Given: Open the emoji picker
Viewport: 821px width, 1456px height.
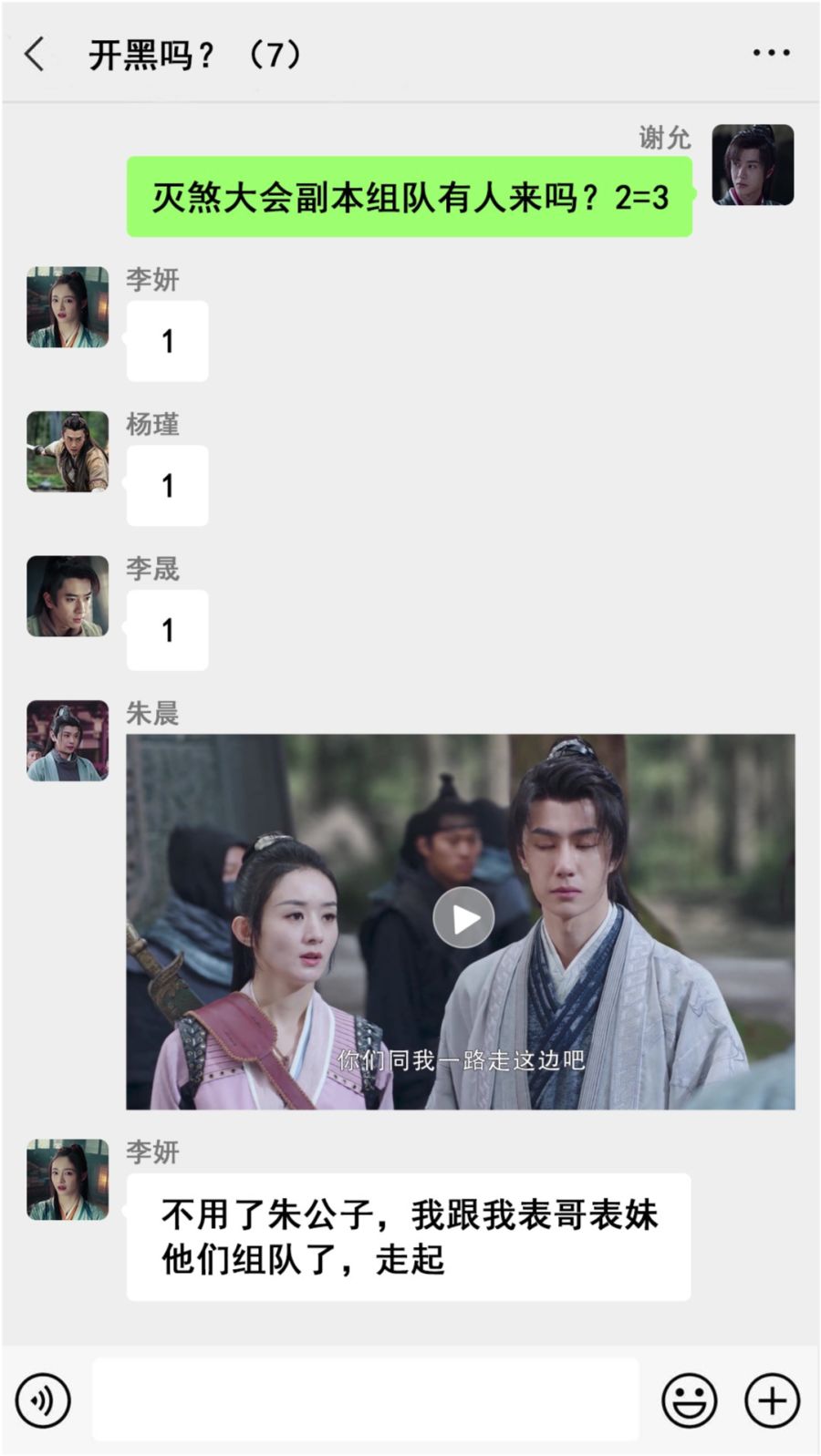Looking at the screenshot, I should tap(689, 1399).
